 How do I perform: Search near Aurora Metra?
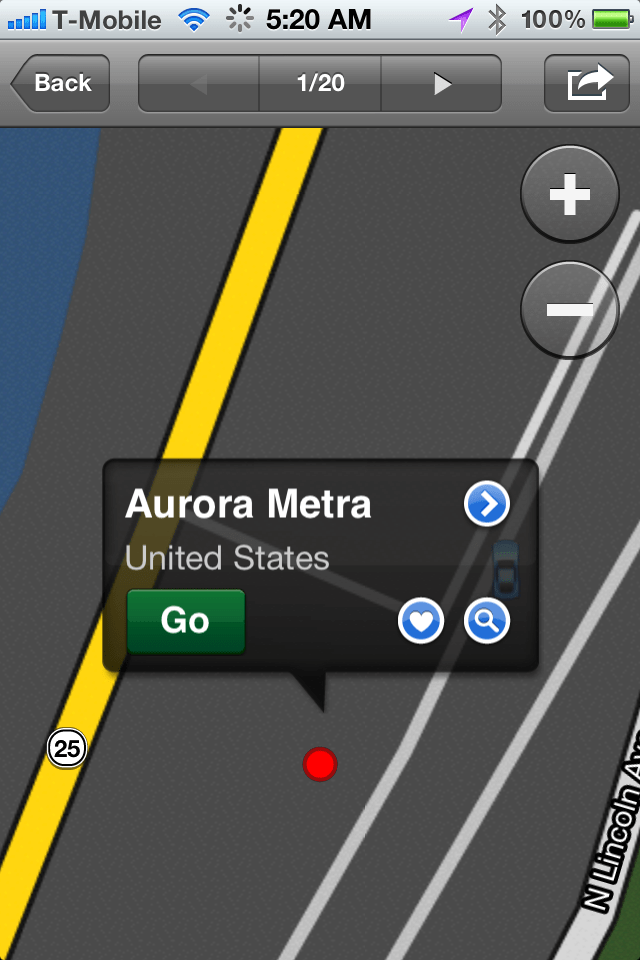coord(487,622)
